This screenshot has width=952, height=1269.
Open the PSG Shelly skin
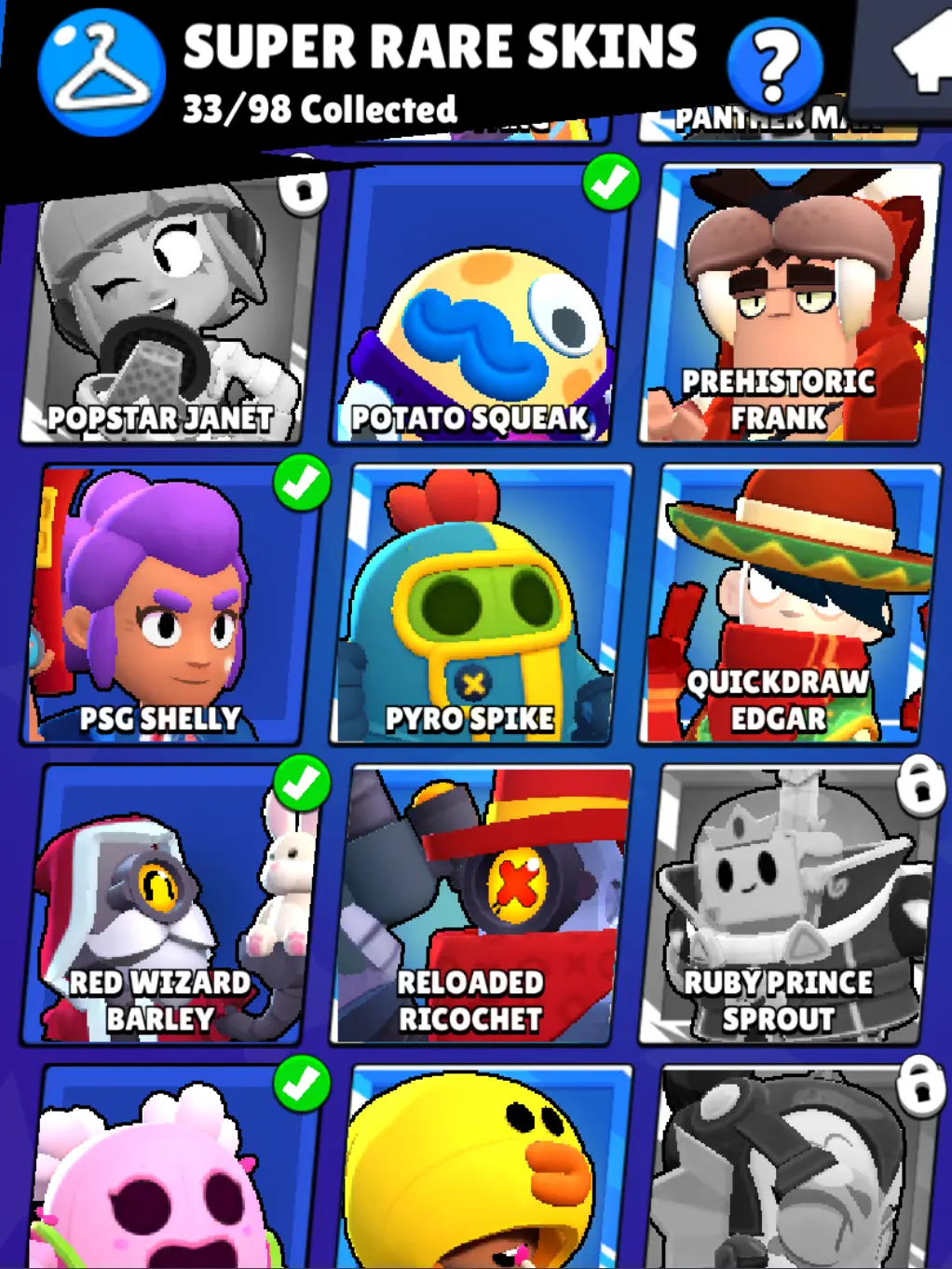(168, 606)
